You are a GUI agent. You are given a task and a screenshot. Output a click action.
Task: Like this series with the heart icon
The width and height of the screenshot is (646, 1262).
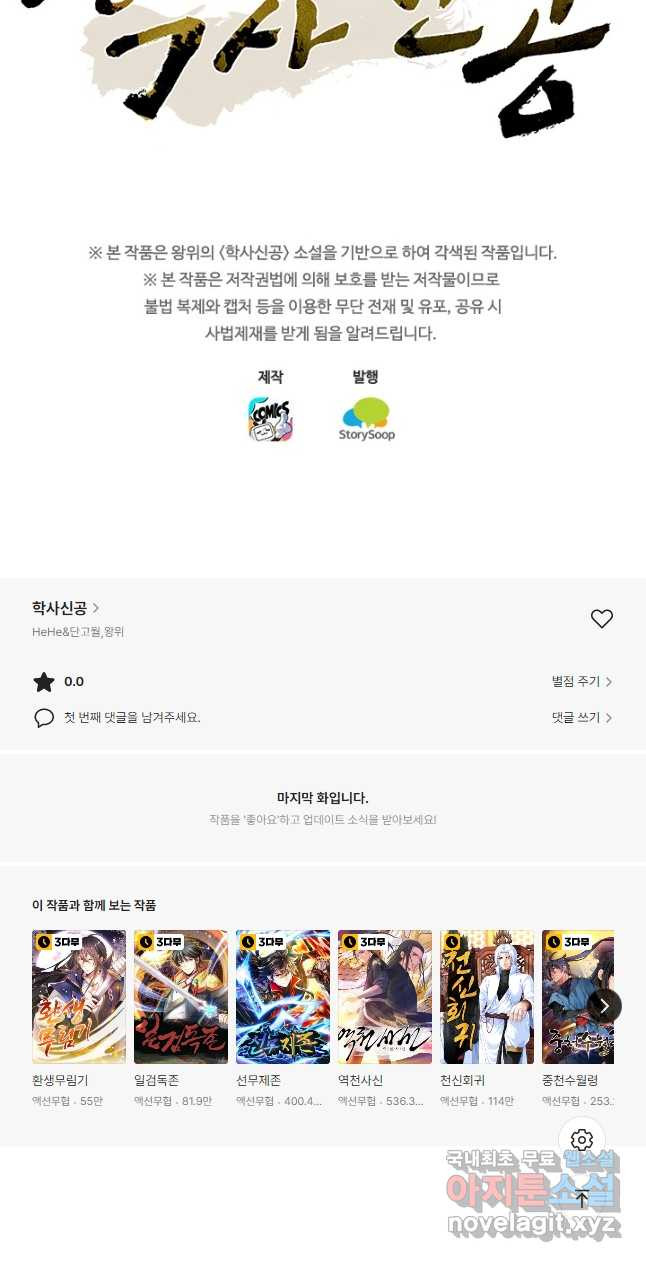(601, 619)
